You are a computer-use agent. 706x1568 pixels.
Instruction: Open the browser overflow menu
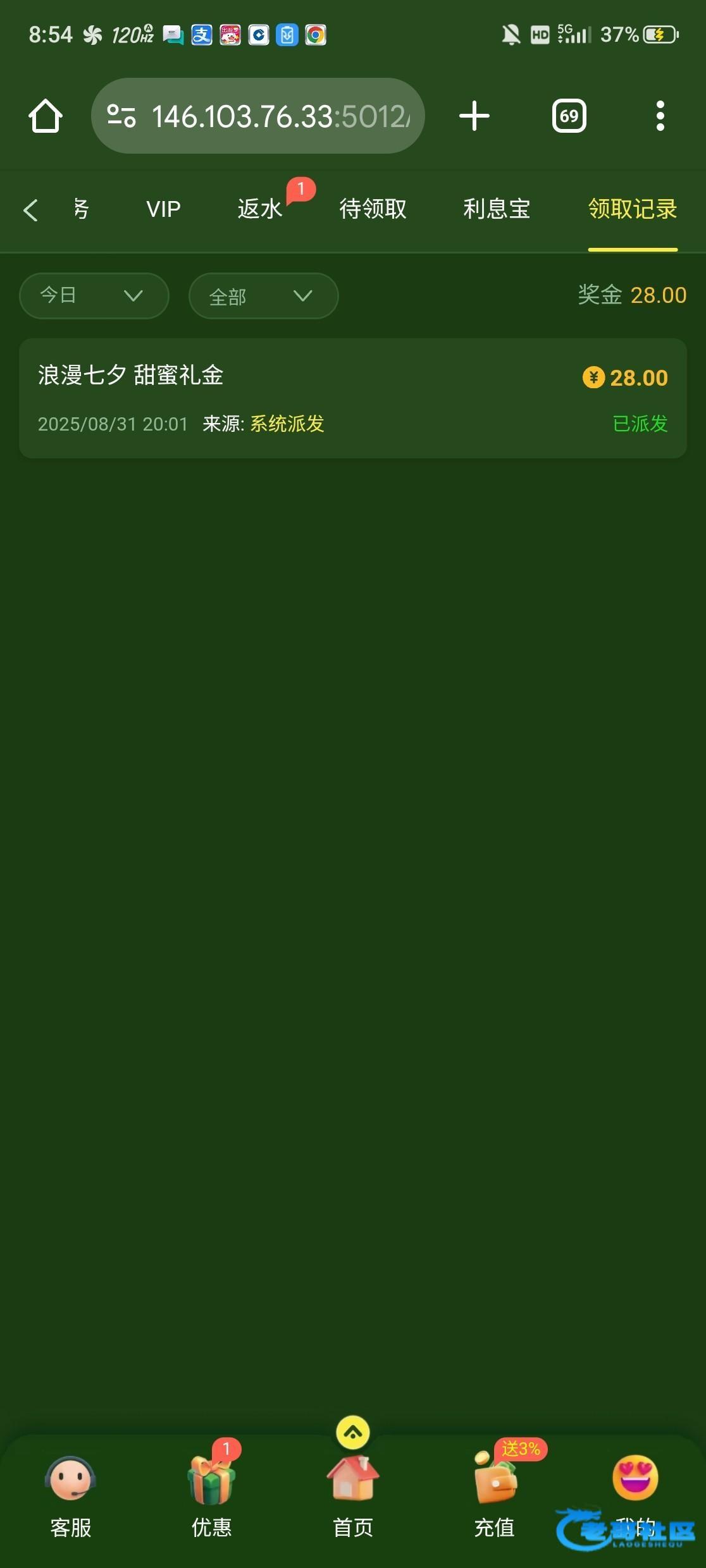tap(660, 116)
